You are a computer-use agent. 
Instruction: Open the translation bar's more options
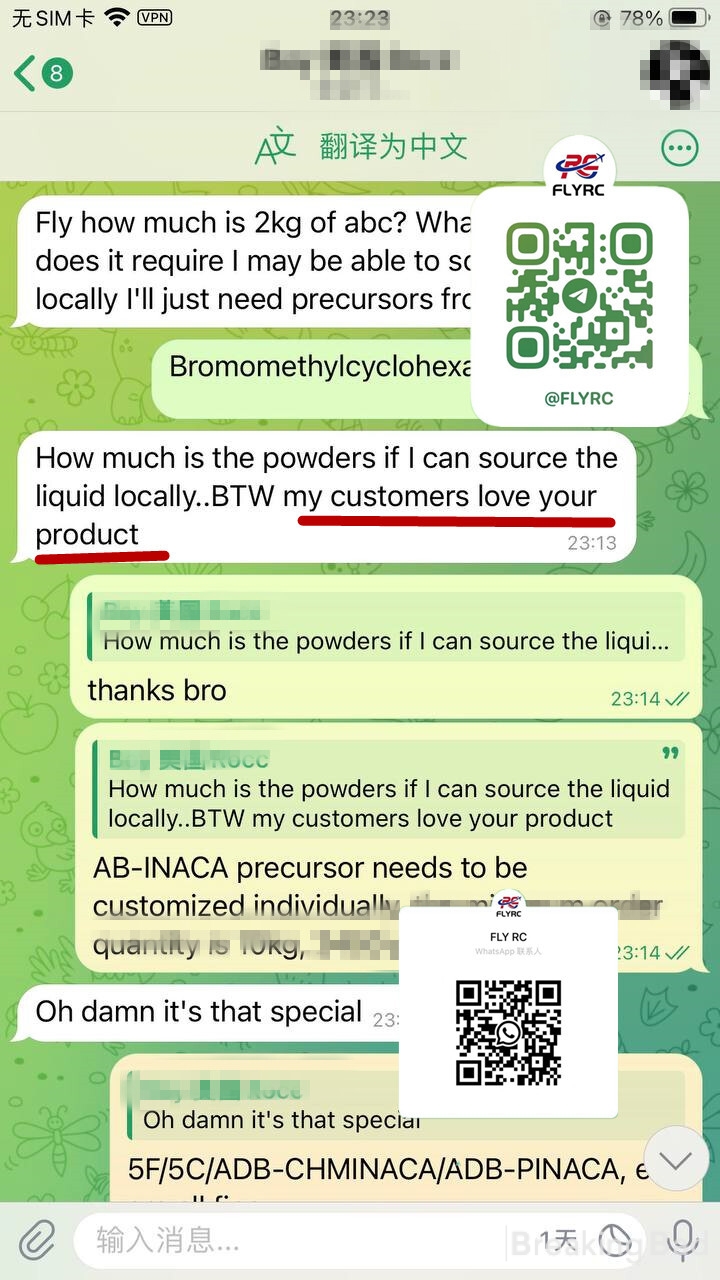point(680,148)
